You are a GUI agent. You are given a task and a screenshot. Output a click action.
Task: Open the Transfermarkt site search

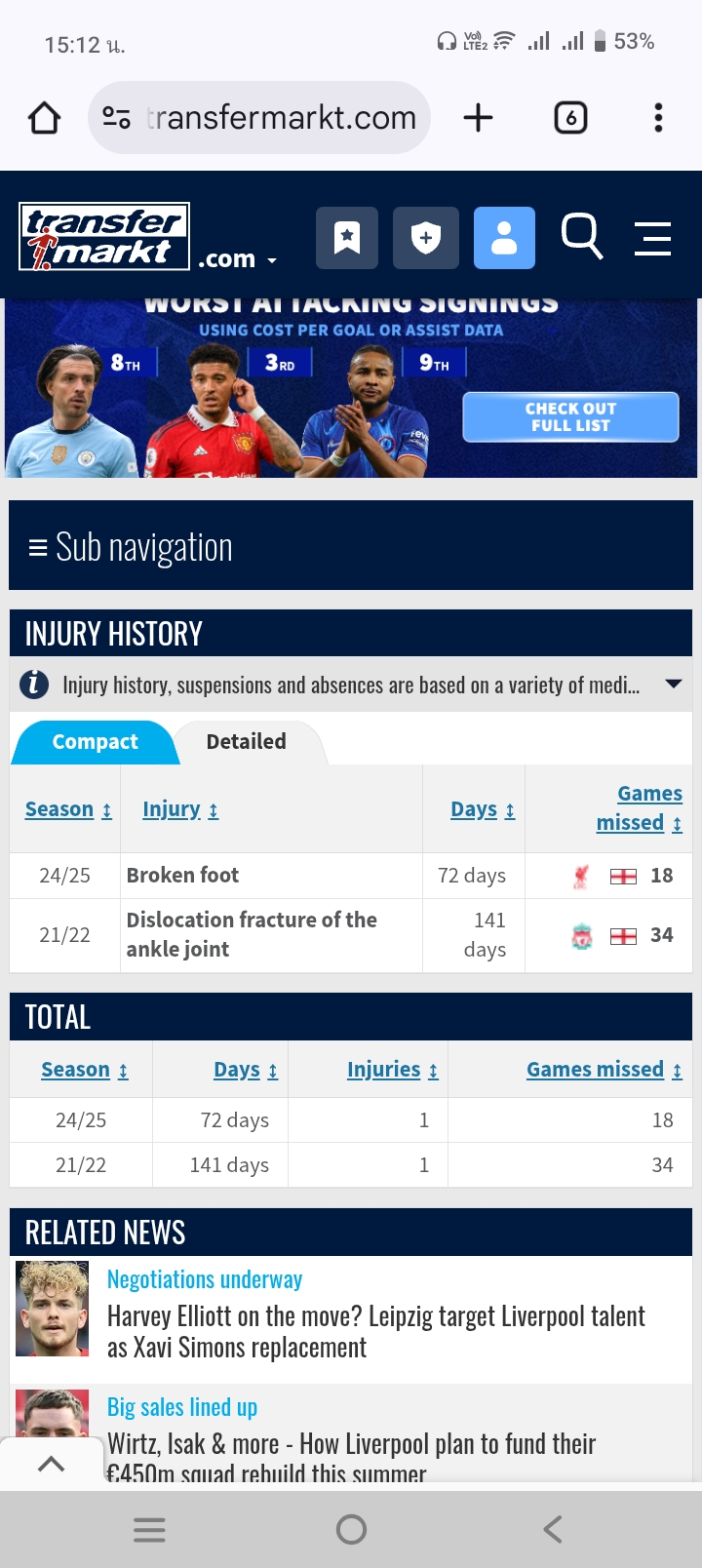(582, 237)
